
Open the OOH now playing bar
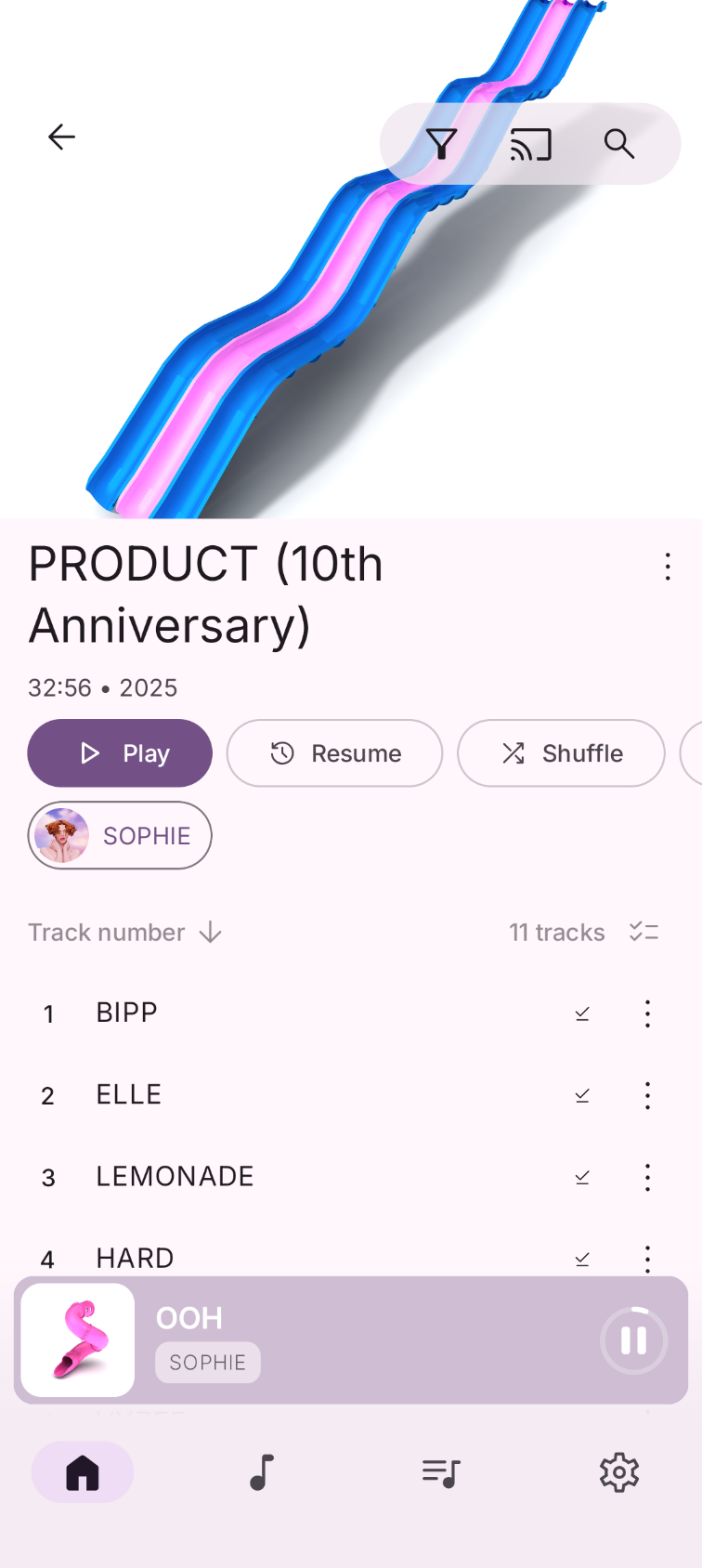point(351,1339)
